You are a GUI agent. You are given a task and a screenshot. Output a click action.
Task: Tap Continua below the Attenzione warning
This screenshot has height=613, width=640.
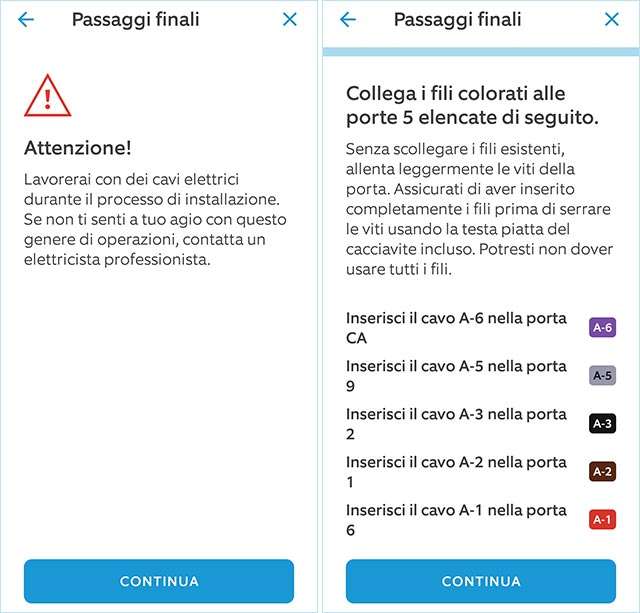click(x=159, y=581)
